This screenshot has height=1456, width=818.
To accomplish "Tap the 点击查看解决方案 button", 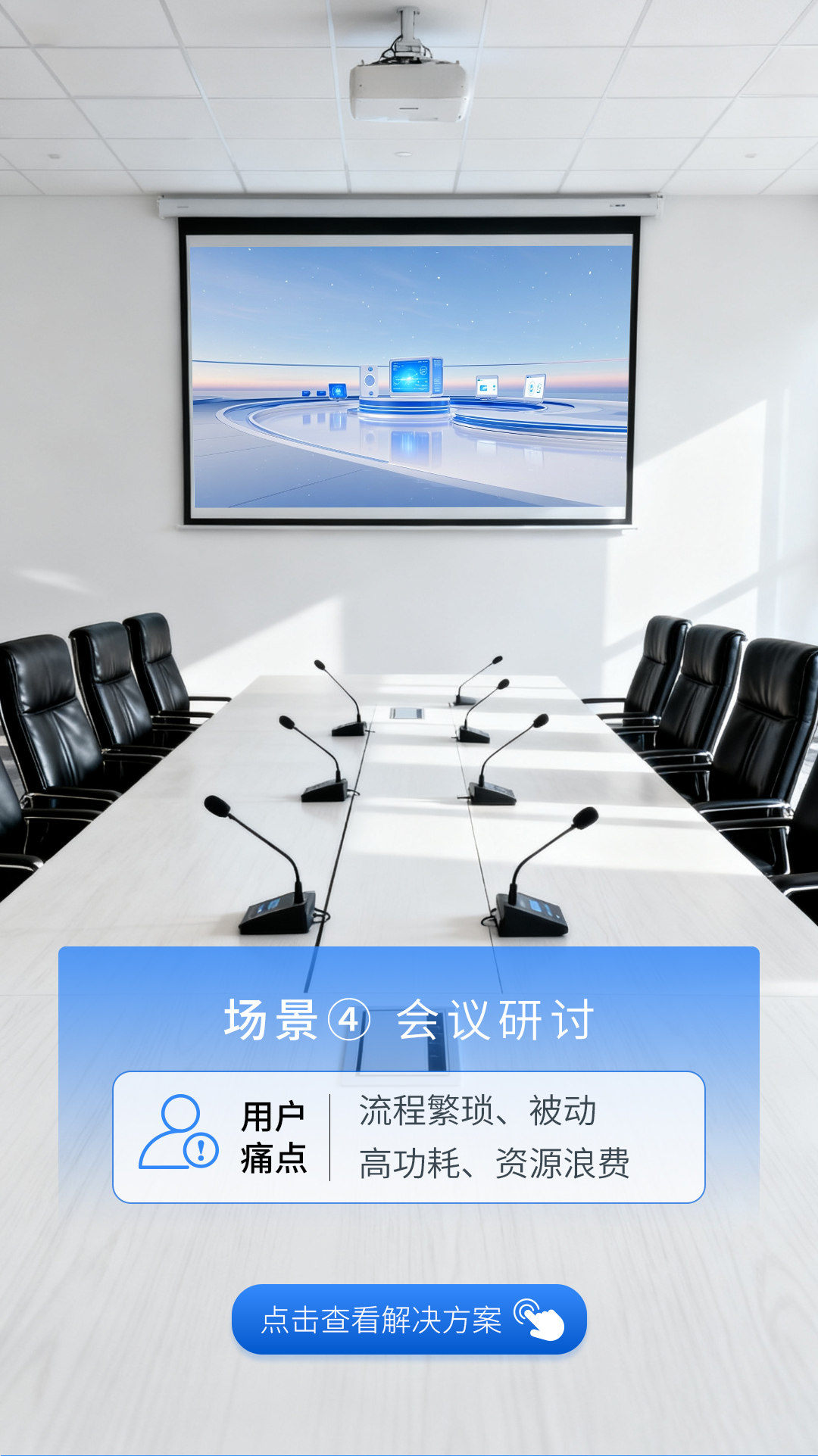I will pyautogui.click(x=409, y=1320).
